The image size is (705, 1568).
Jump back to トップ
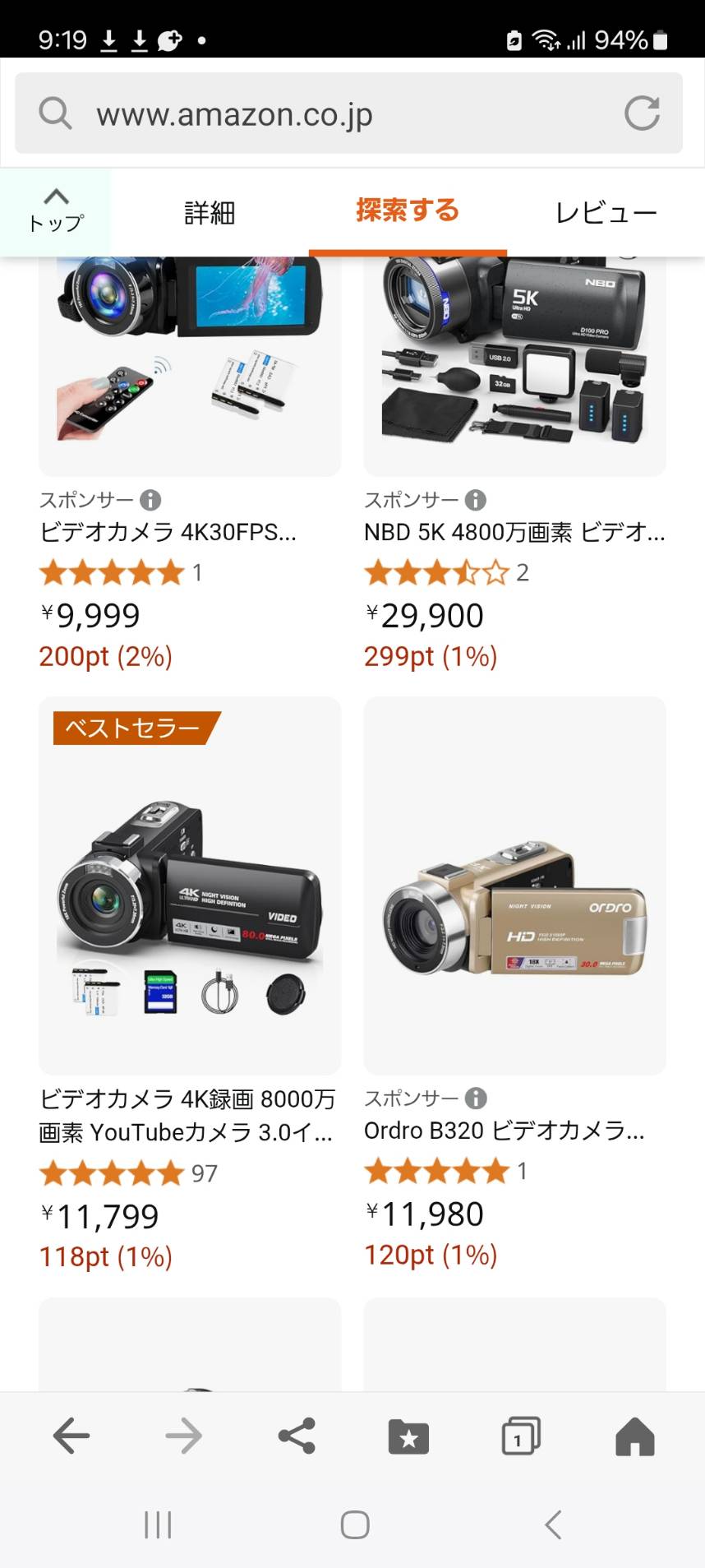pos(55,211)
